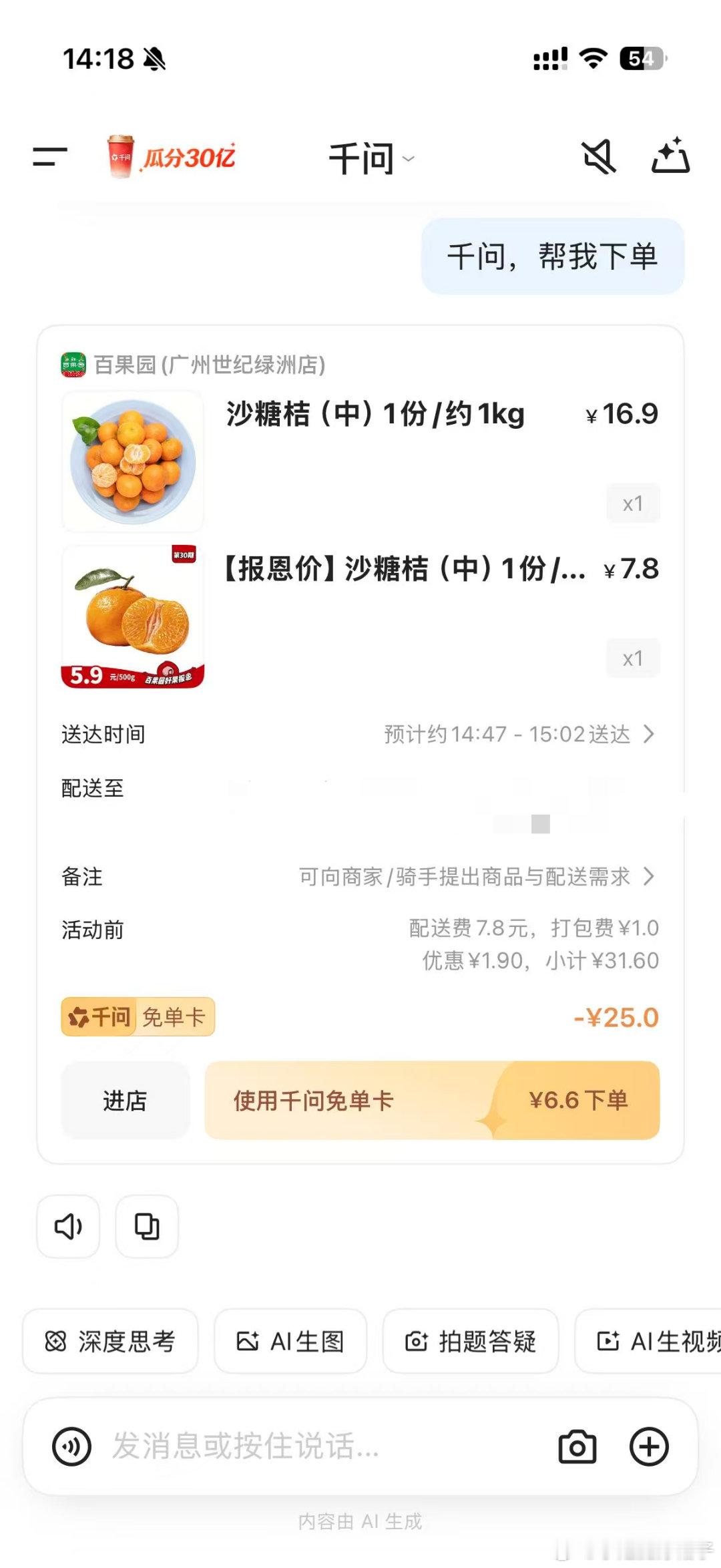The height and width of the screenshot is (1568, 721).
Task: Copy the order reply
Action: (147, 1226)
